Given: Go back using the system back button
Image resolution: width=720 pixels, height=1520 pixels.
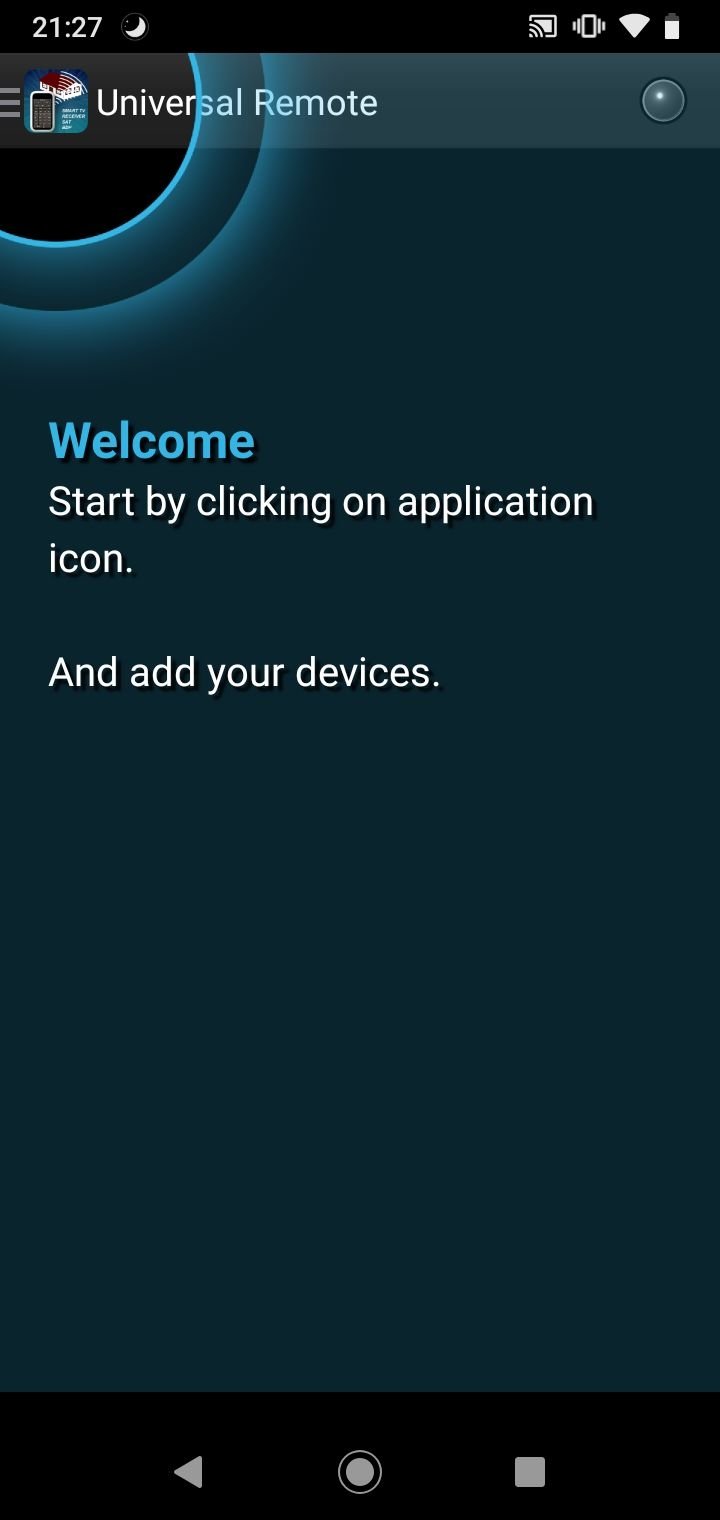Looking at the screenshot, I should pos(189,1471).
